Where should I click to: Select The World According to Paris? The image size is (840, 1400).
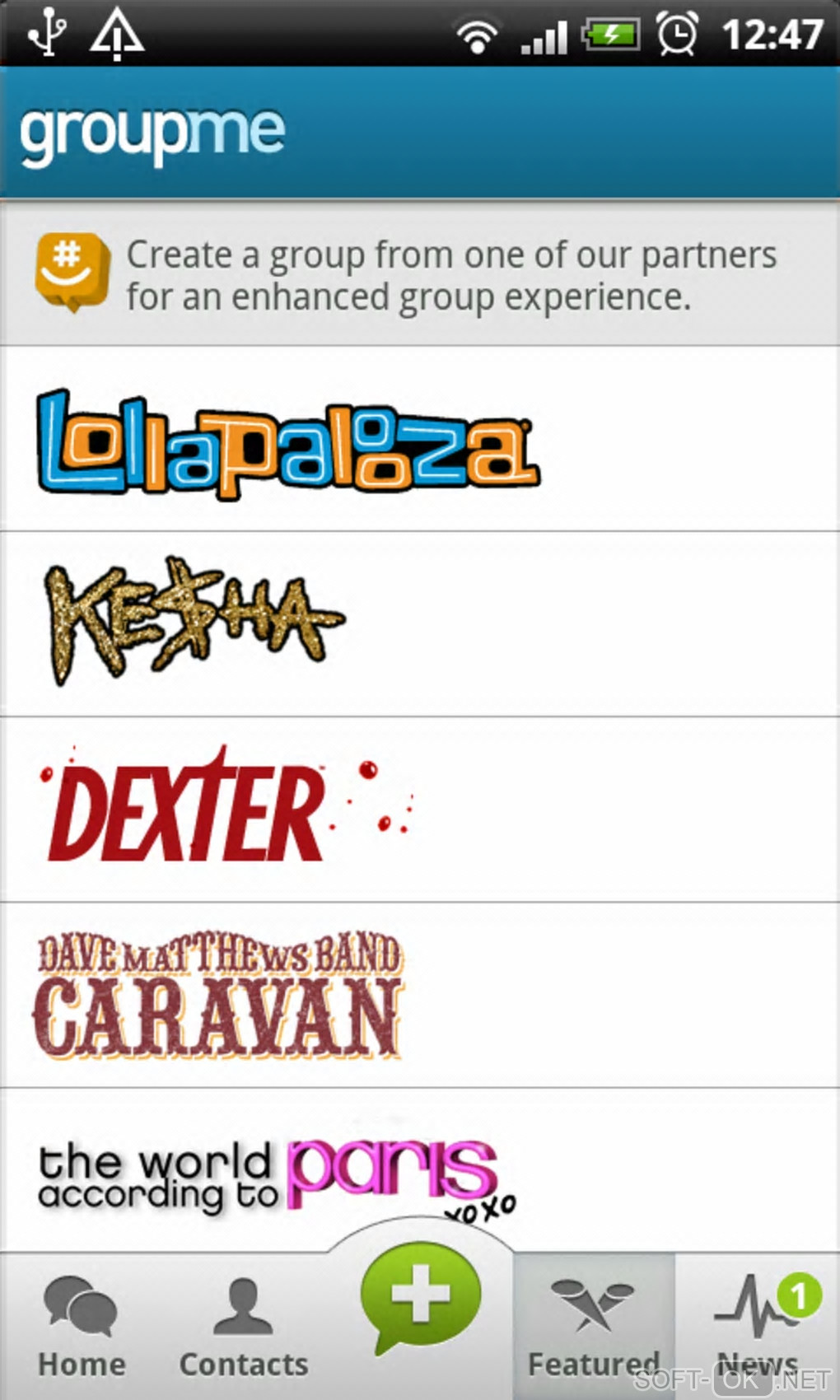276,1174
